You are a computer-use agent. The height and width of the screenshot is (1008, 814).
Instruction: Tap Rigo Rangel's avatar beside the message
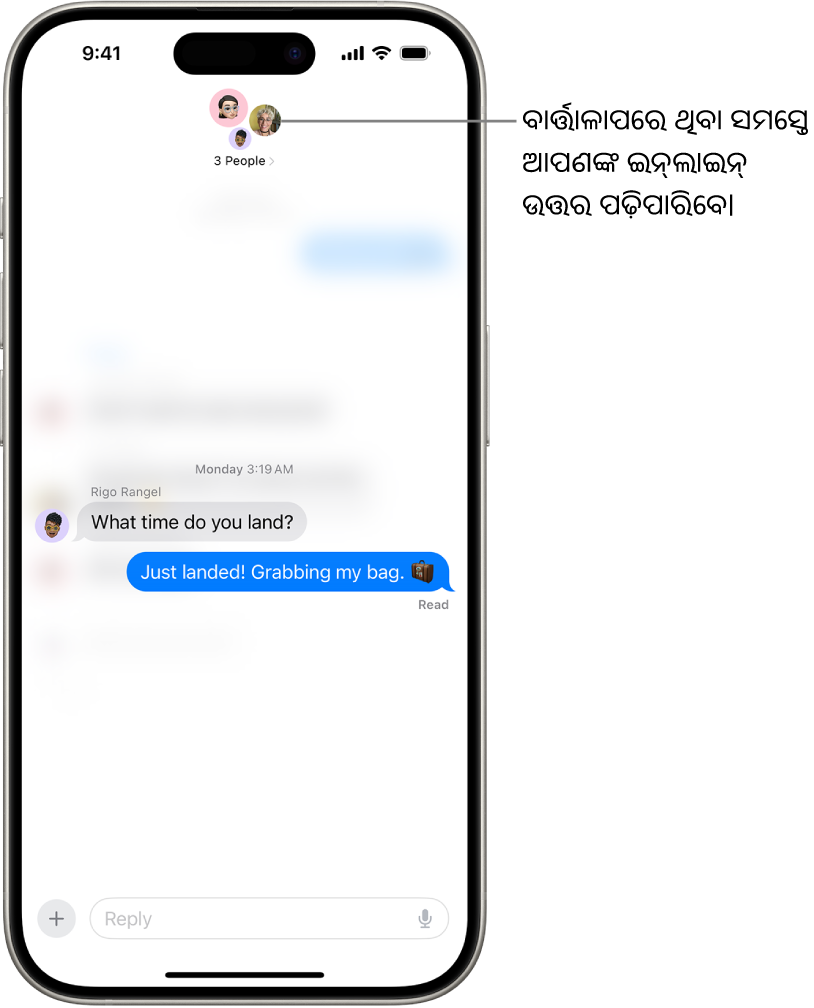pyautogui.click(x=52, y=525)
